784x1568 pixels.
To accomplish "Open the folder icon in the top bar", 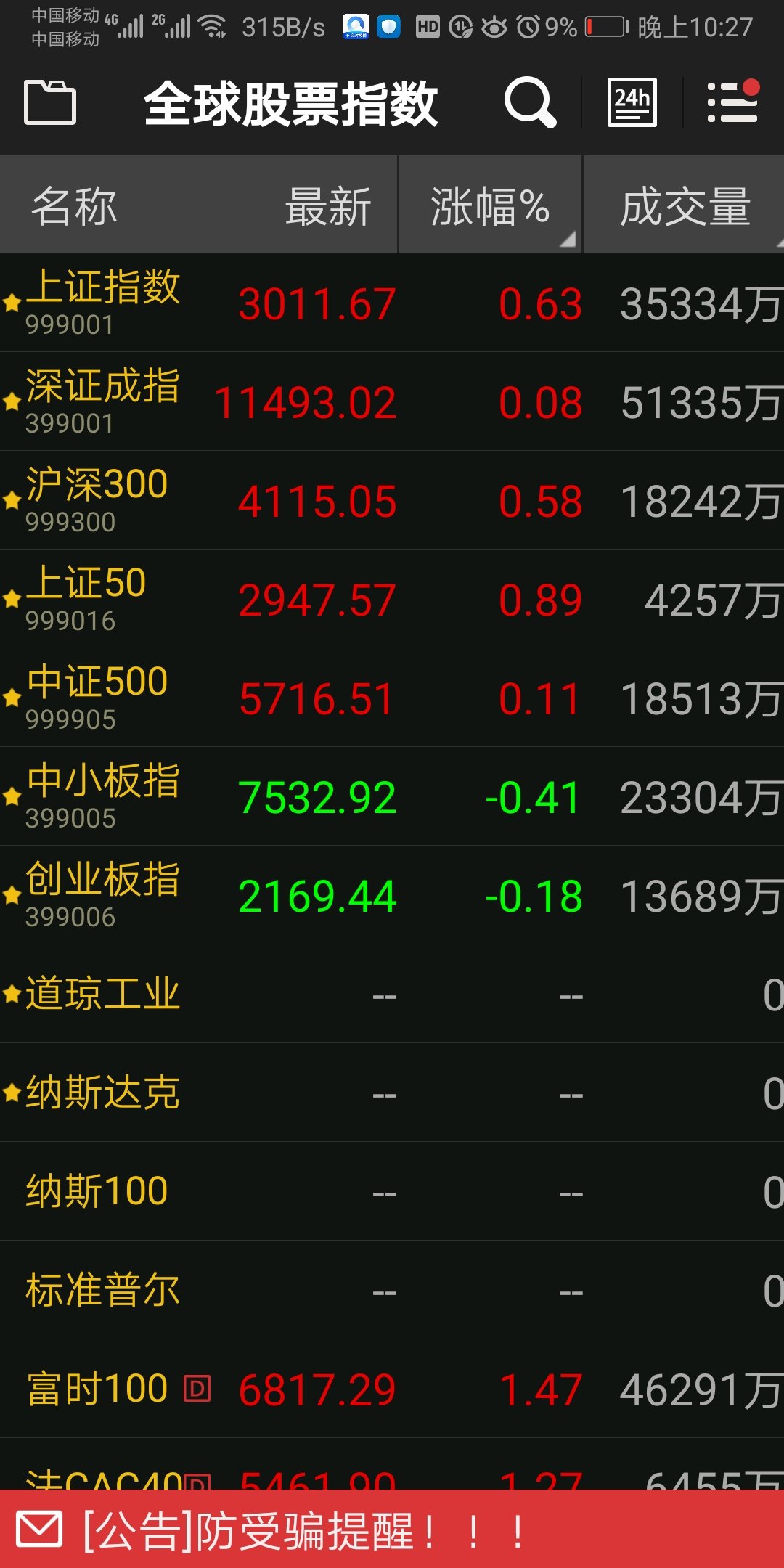I will pyautogui.click(x=50, y=102).
